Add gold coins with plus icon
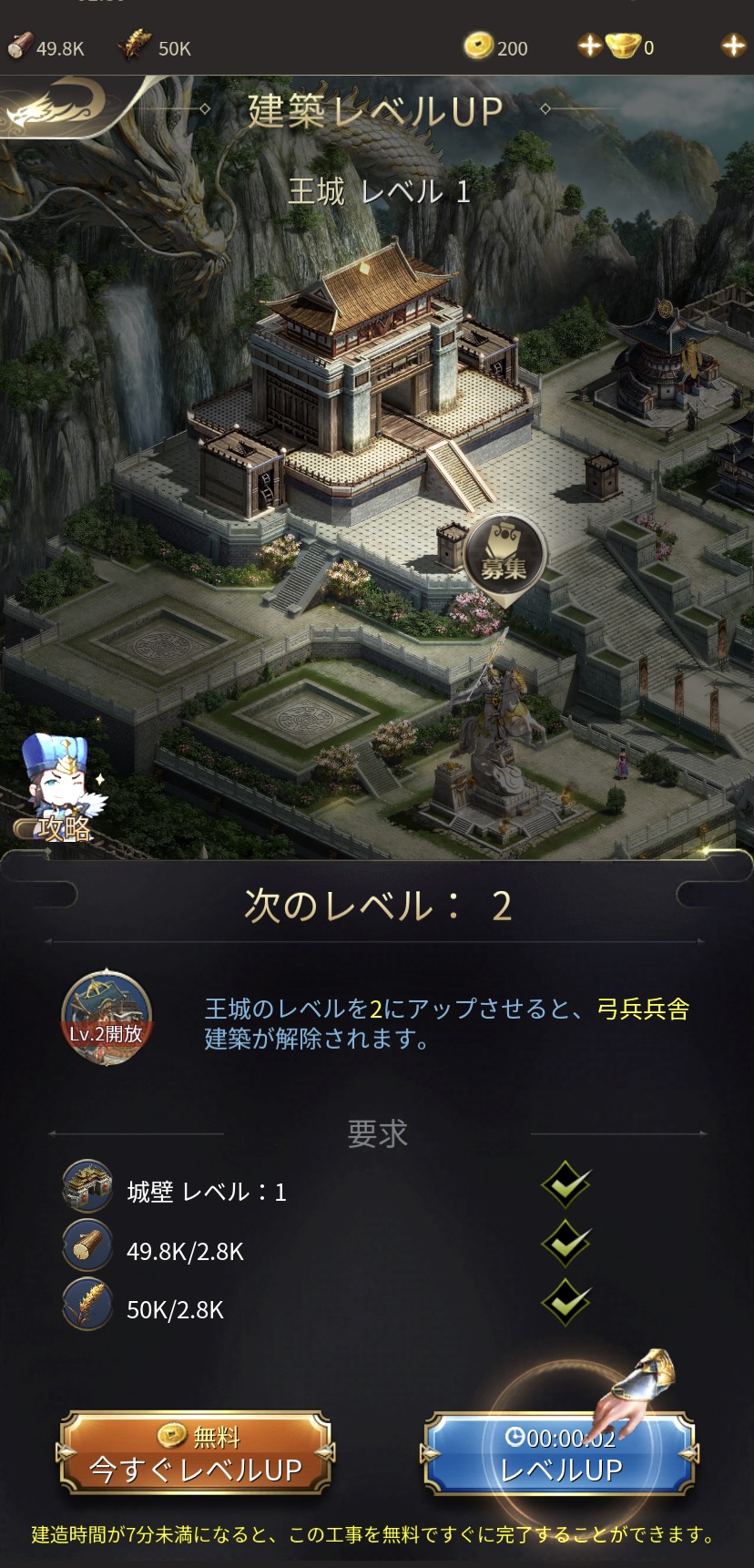754x1568 pixels. coord(590,46)
